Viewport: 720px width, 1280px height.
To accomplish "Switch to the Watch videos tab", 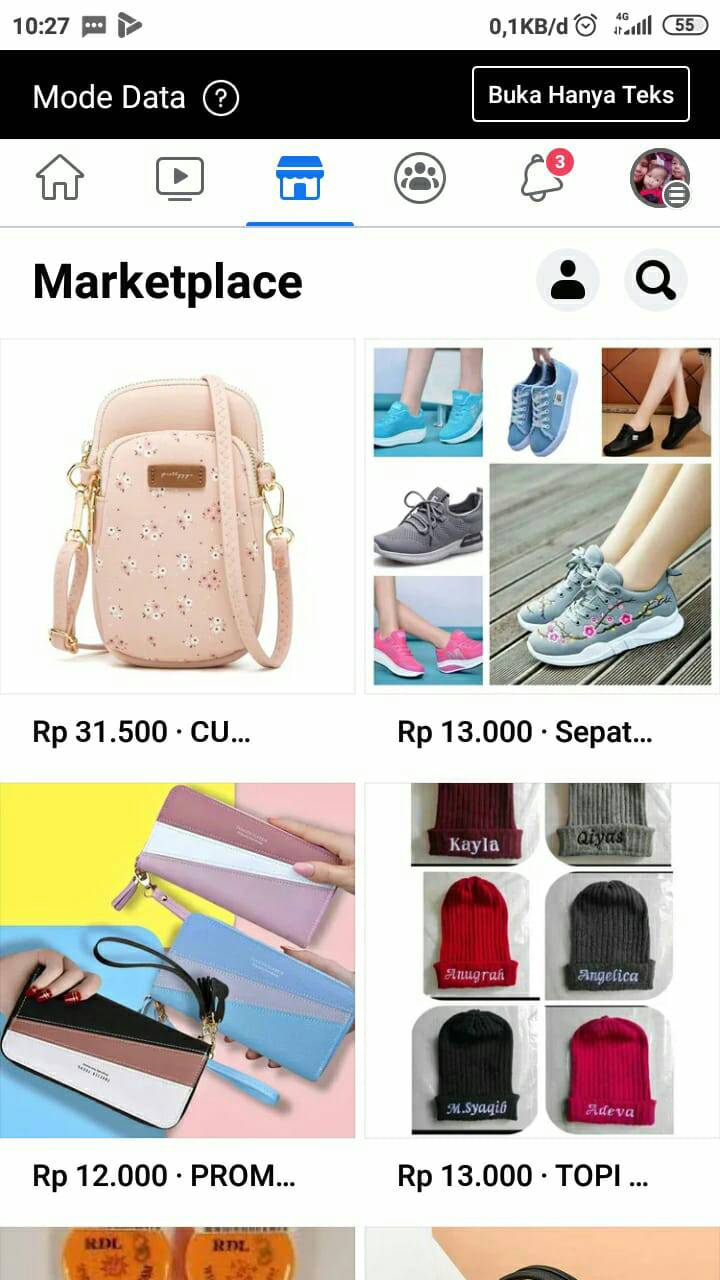I will [x=180, y=179].
